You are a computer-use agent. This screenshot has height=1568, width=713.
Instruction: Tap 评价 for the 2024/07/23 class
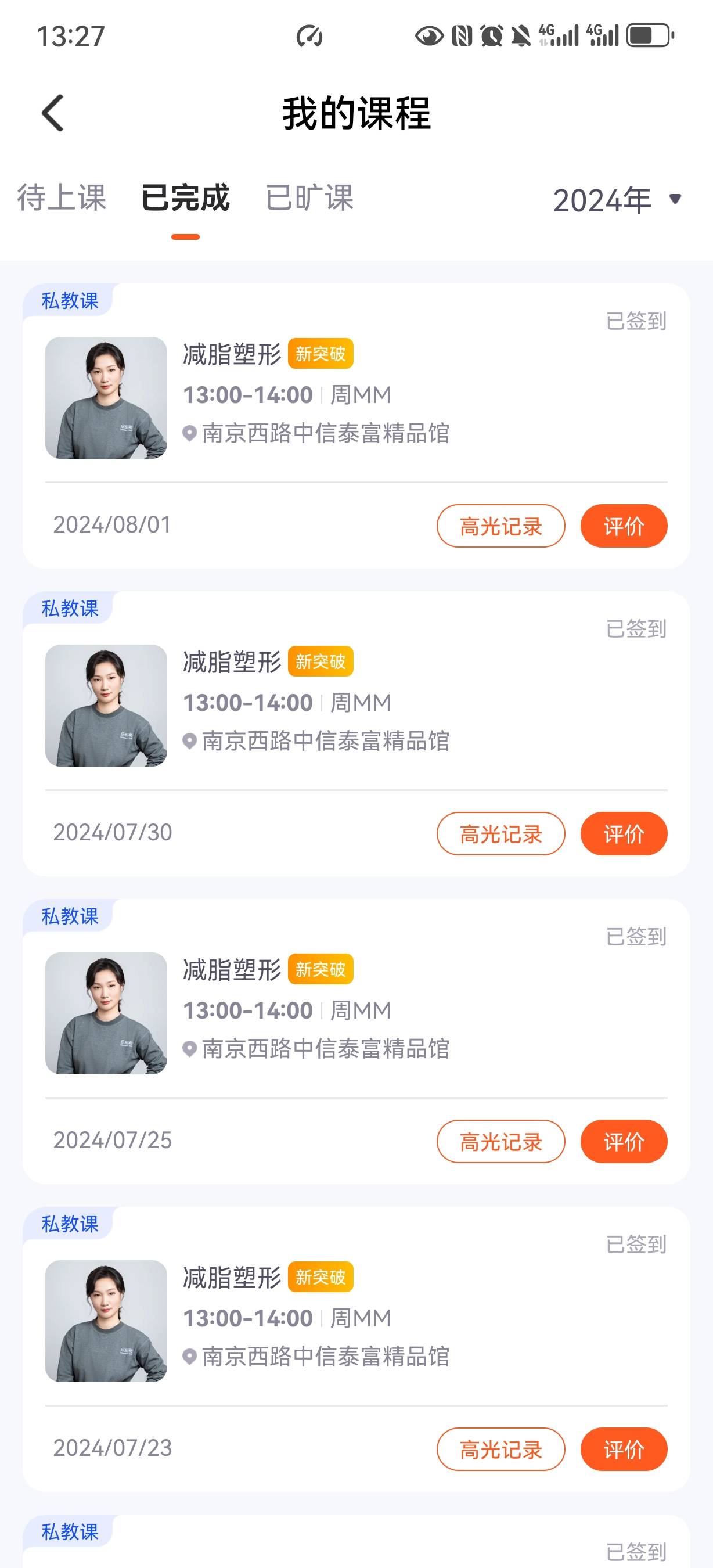624,1449
